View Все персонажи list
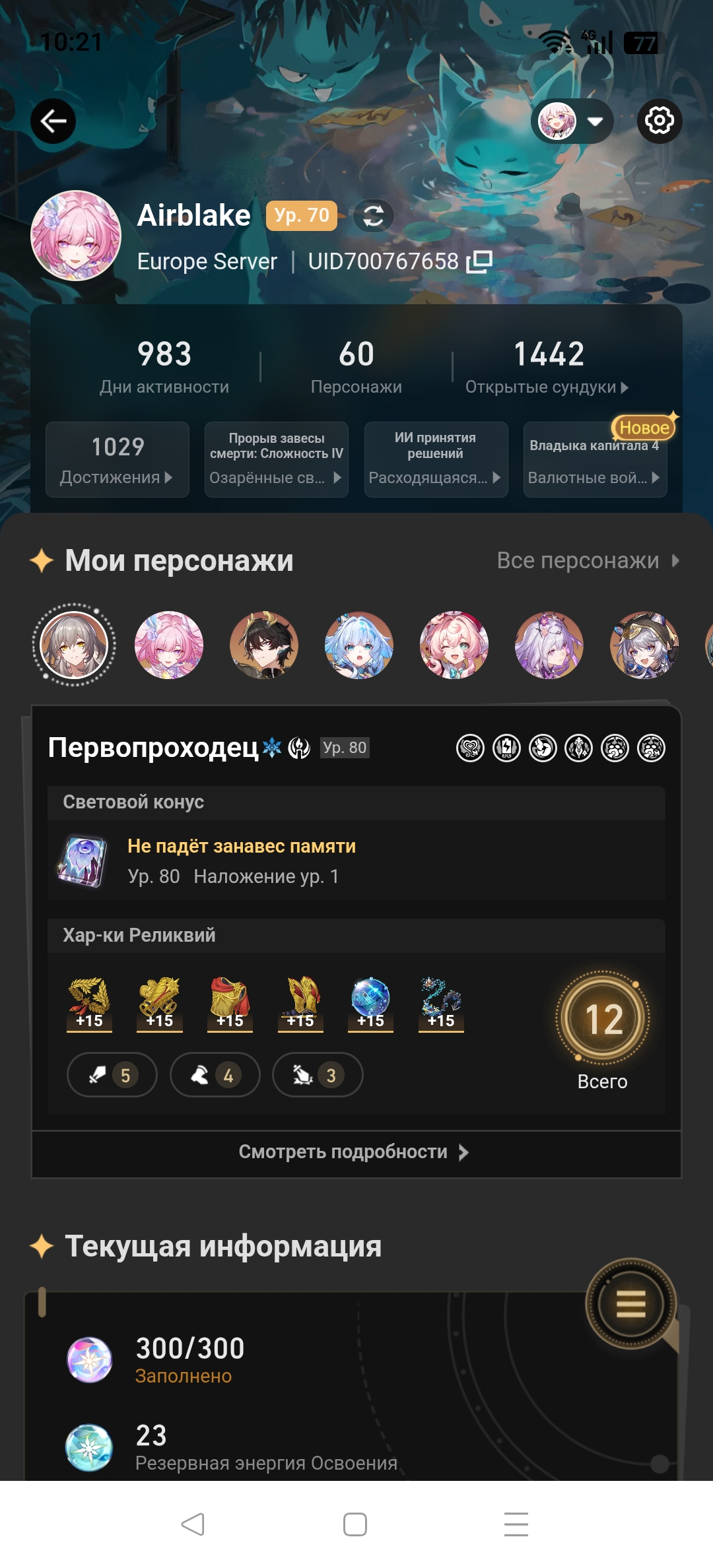The image size is (713, 1568). 588,560
